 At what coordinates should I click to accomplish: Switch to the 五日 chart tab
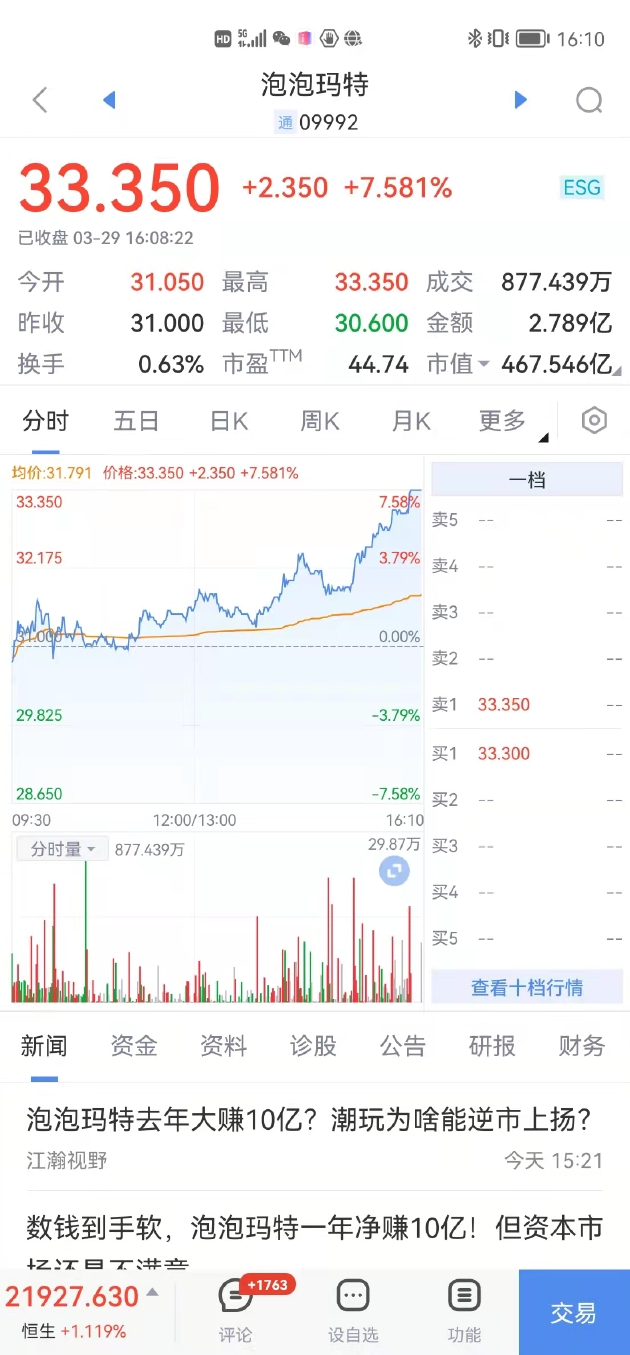click(x=136, y=421)
